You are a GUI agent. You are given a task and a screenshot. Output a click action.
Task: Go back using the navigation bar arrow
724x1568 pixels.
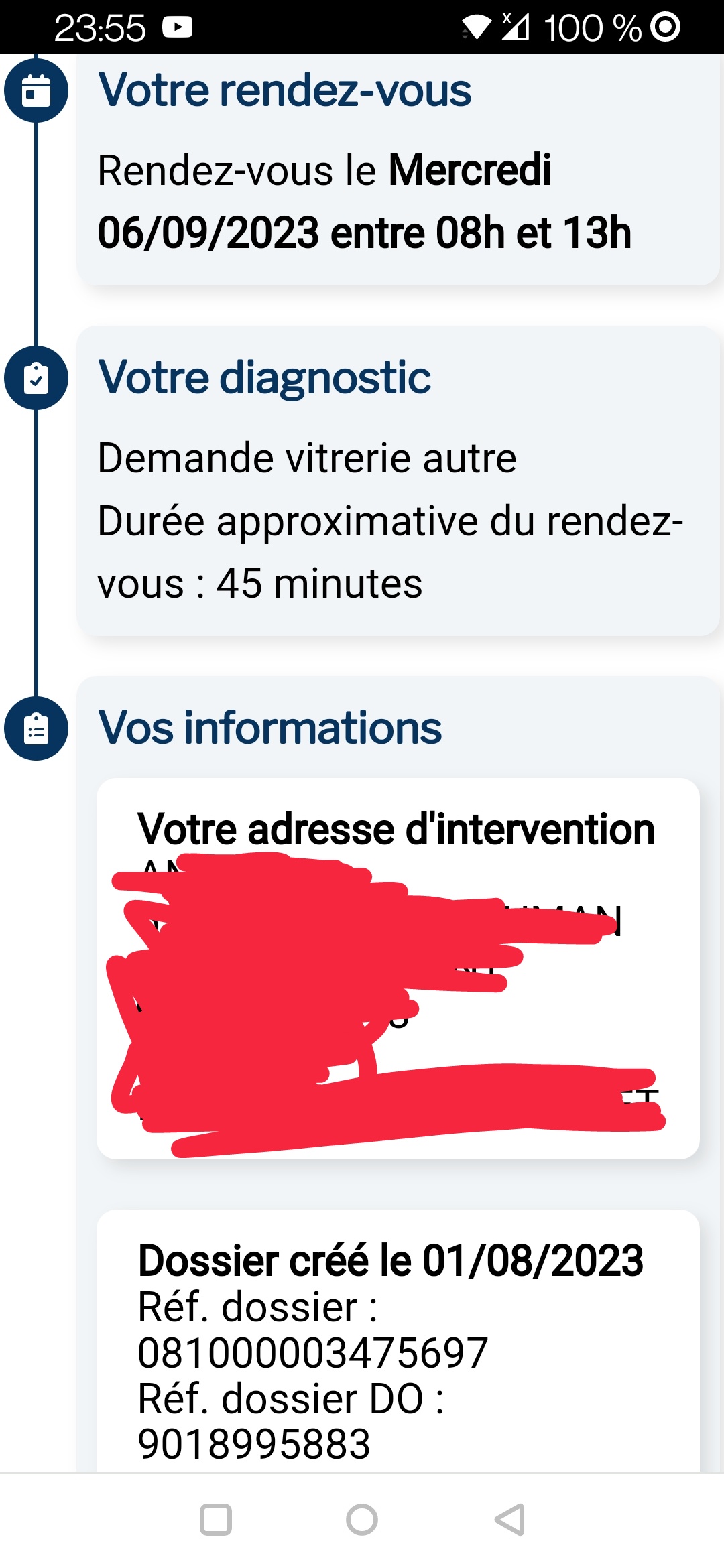[x=509, y=1519]
